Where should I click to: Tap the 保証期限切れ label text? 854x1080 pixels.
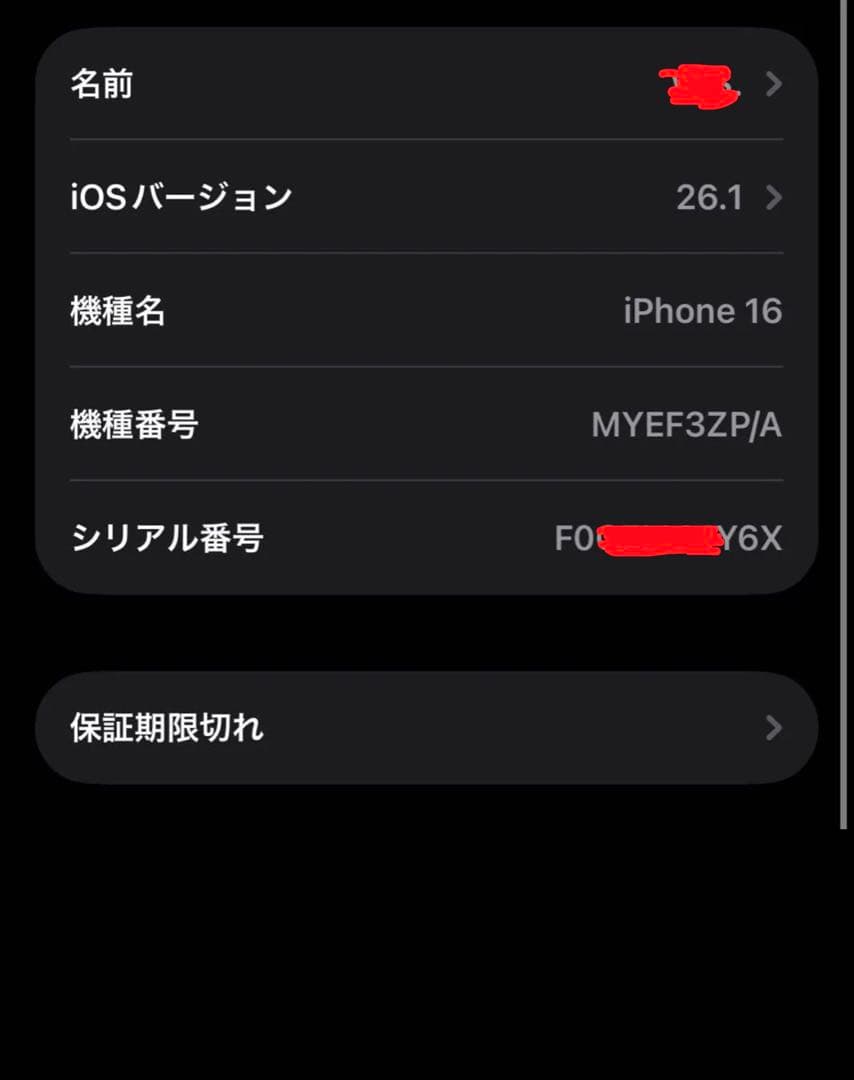tap(166, 728)
